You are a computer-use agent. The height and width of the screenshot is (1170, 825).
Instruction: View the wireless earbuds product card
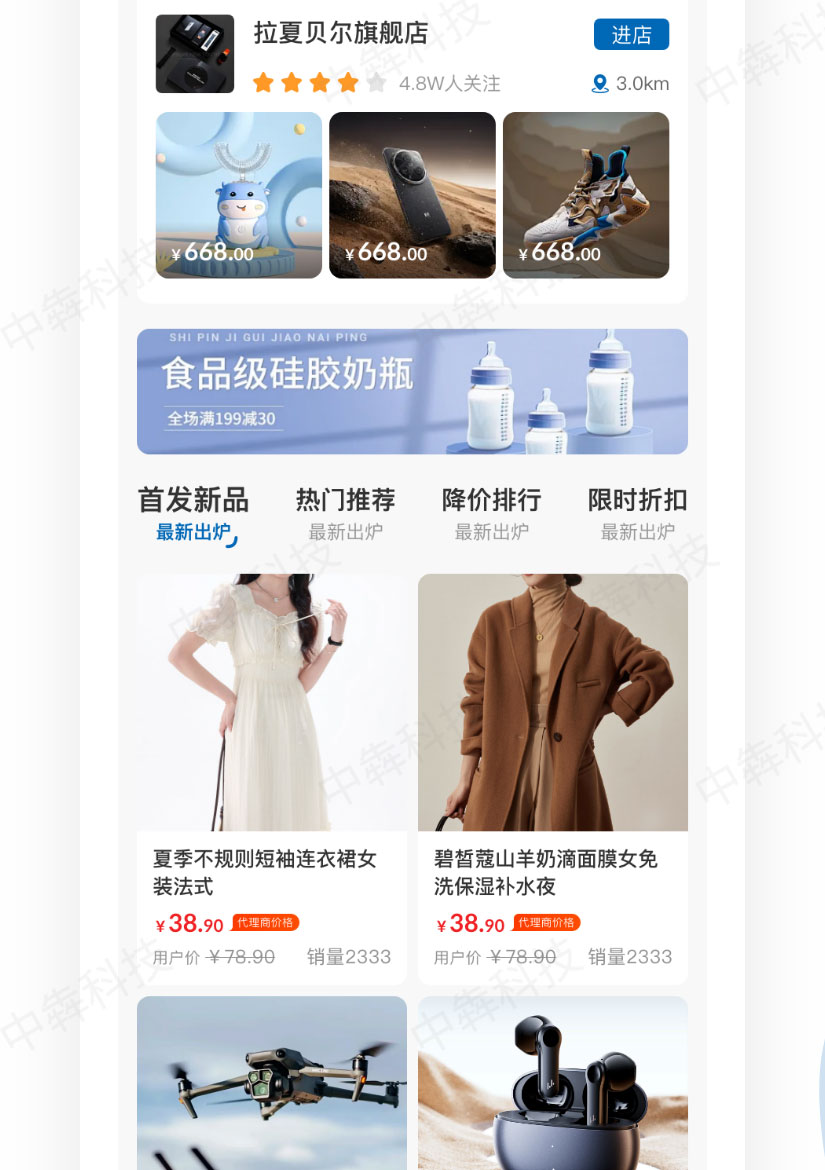[x=553, y=1083]
